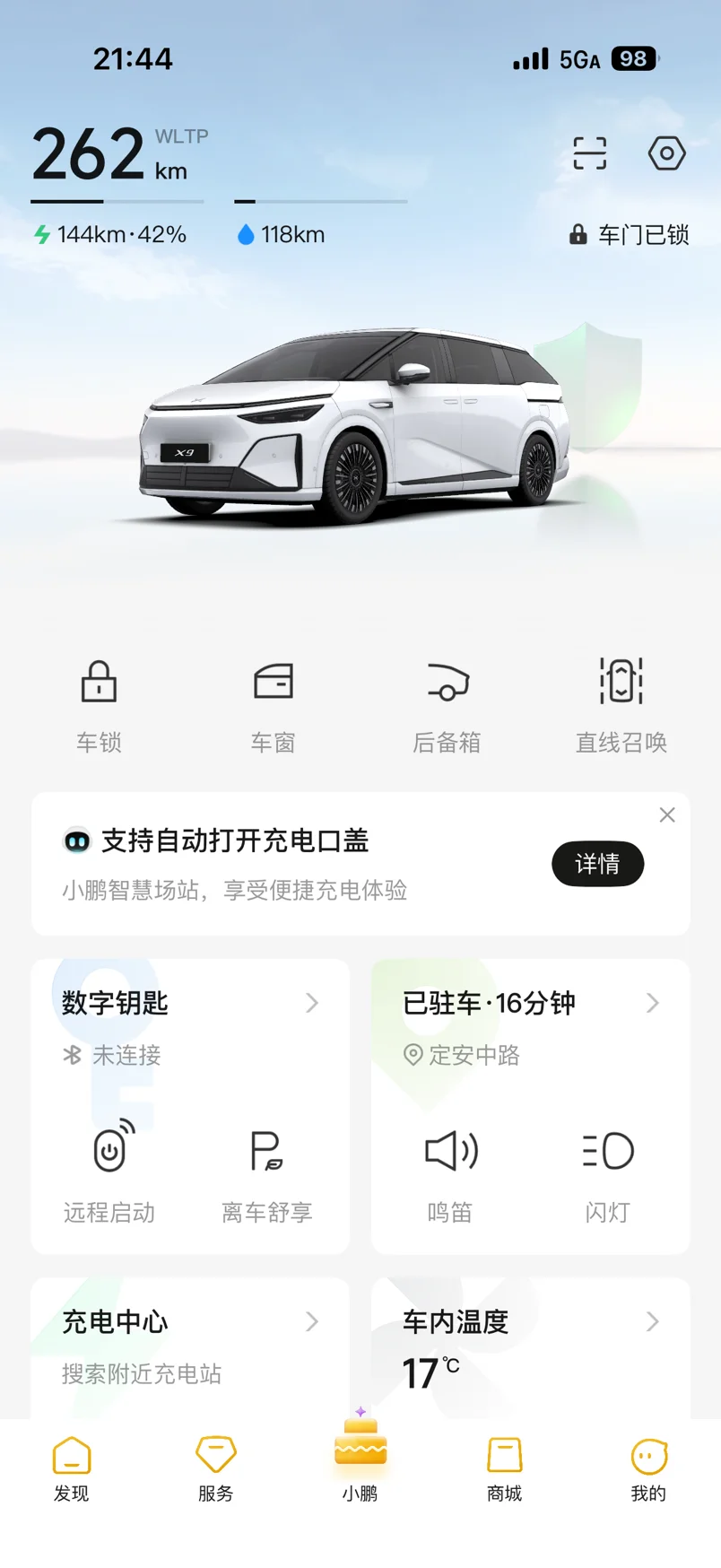721x1568 pixels.
Task: Switch to the 发现 tab
Action: tap(72, 1468)
